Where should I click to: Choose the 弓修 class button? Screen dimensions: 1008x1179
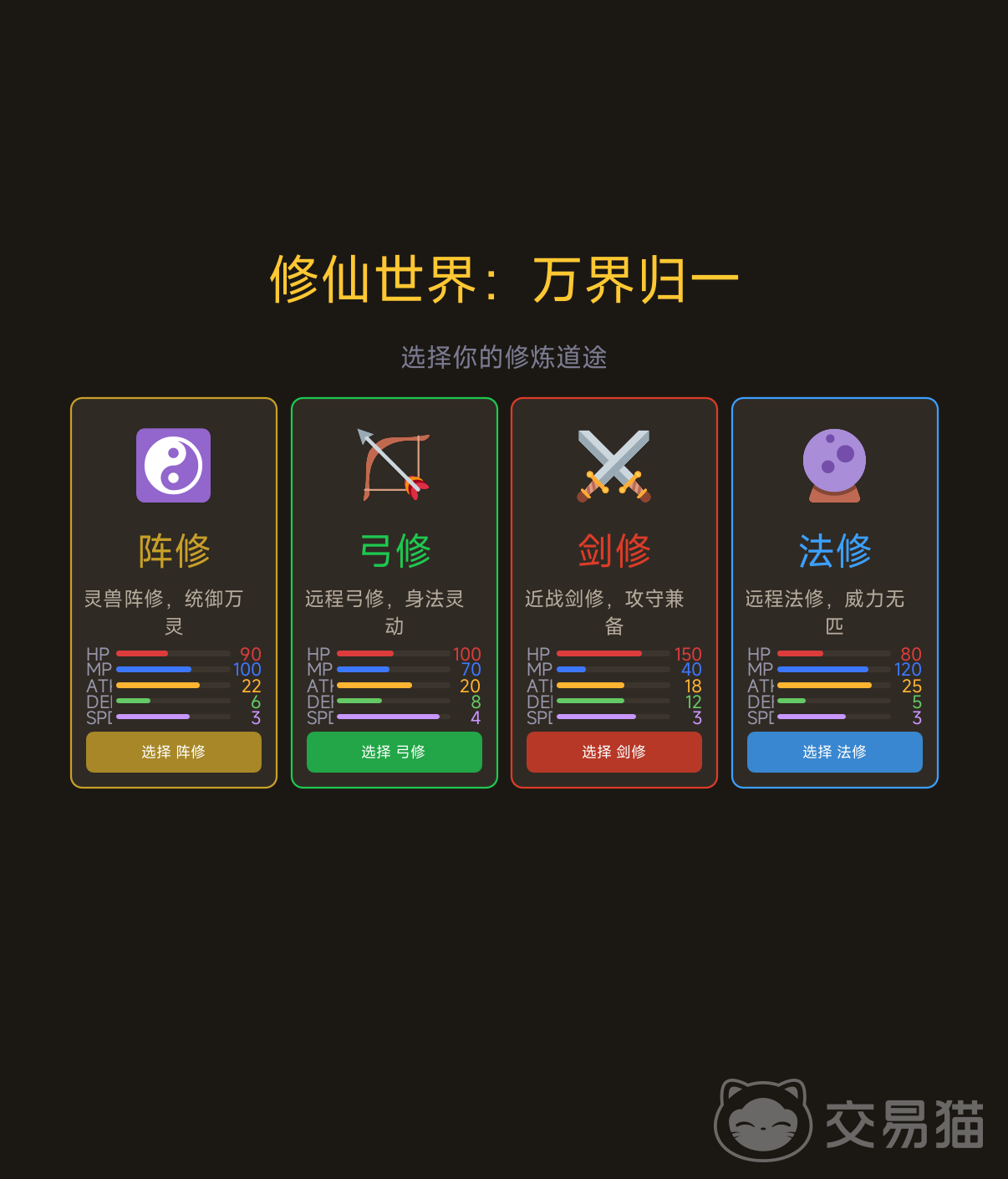(394, 752)
